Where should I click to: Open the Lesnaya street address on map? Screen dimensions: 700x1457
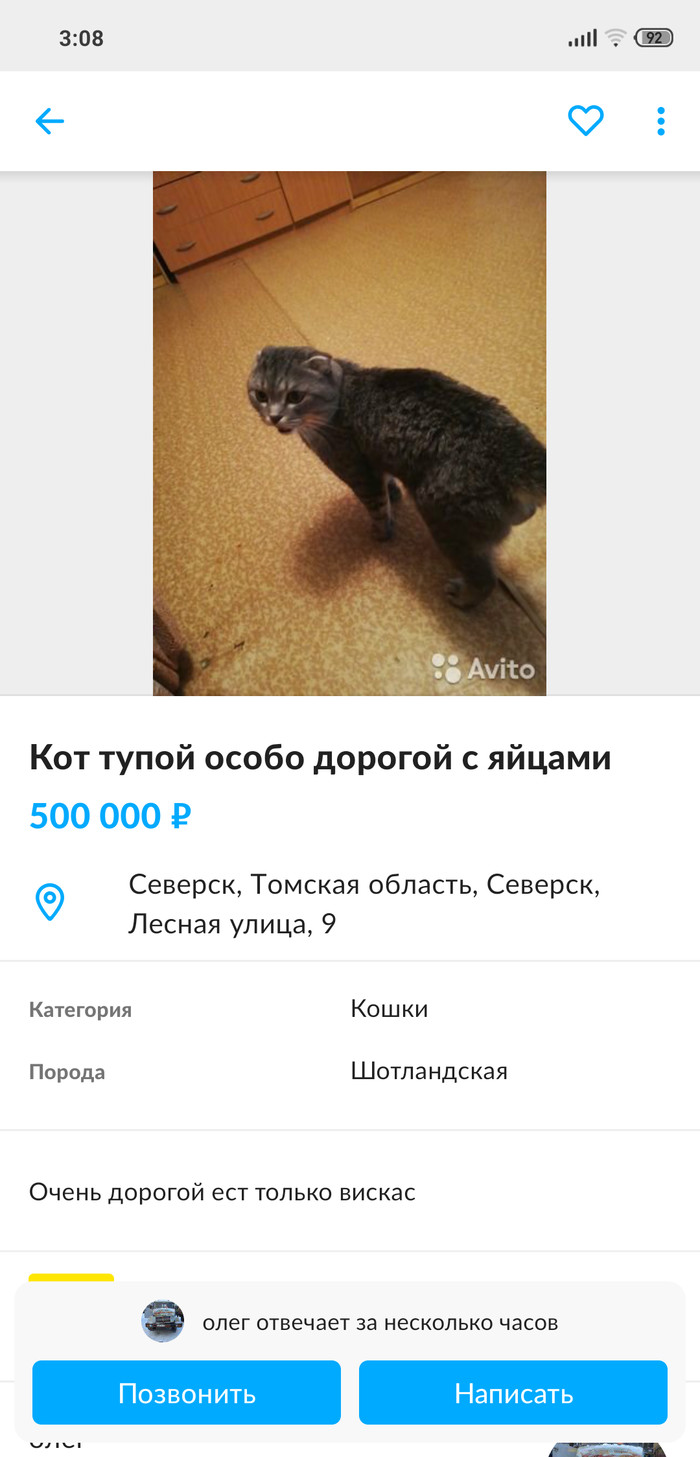click(364, 904)
